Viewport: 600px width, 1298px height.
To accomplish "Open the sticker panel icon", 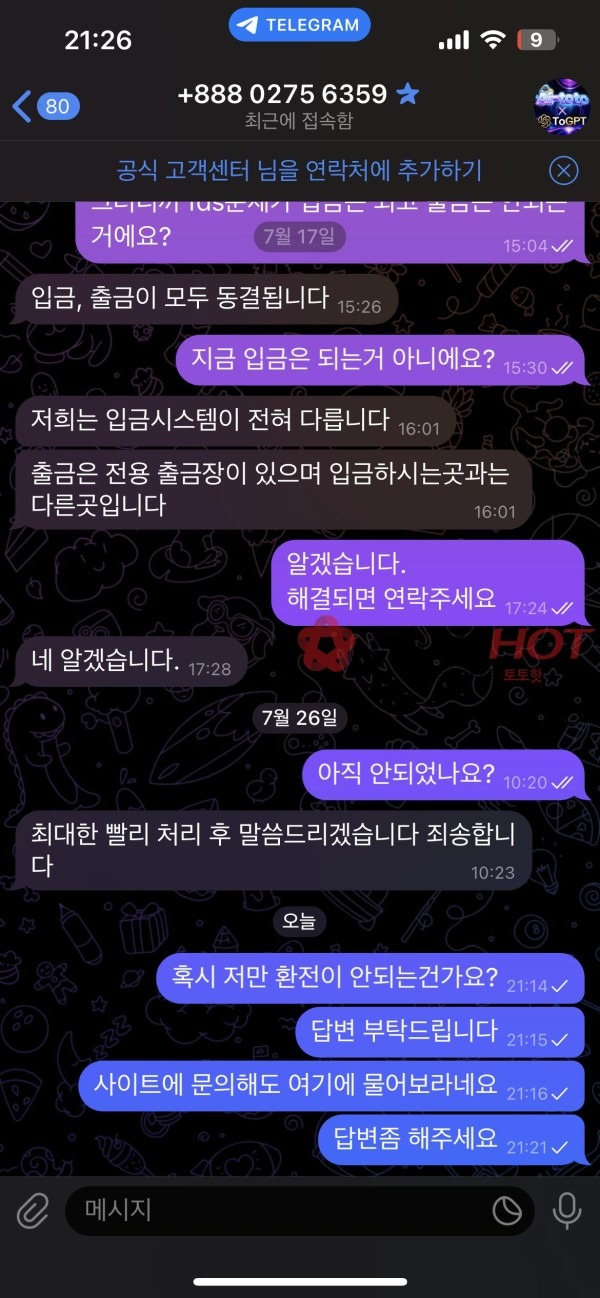I will coord(507,1212).
